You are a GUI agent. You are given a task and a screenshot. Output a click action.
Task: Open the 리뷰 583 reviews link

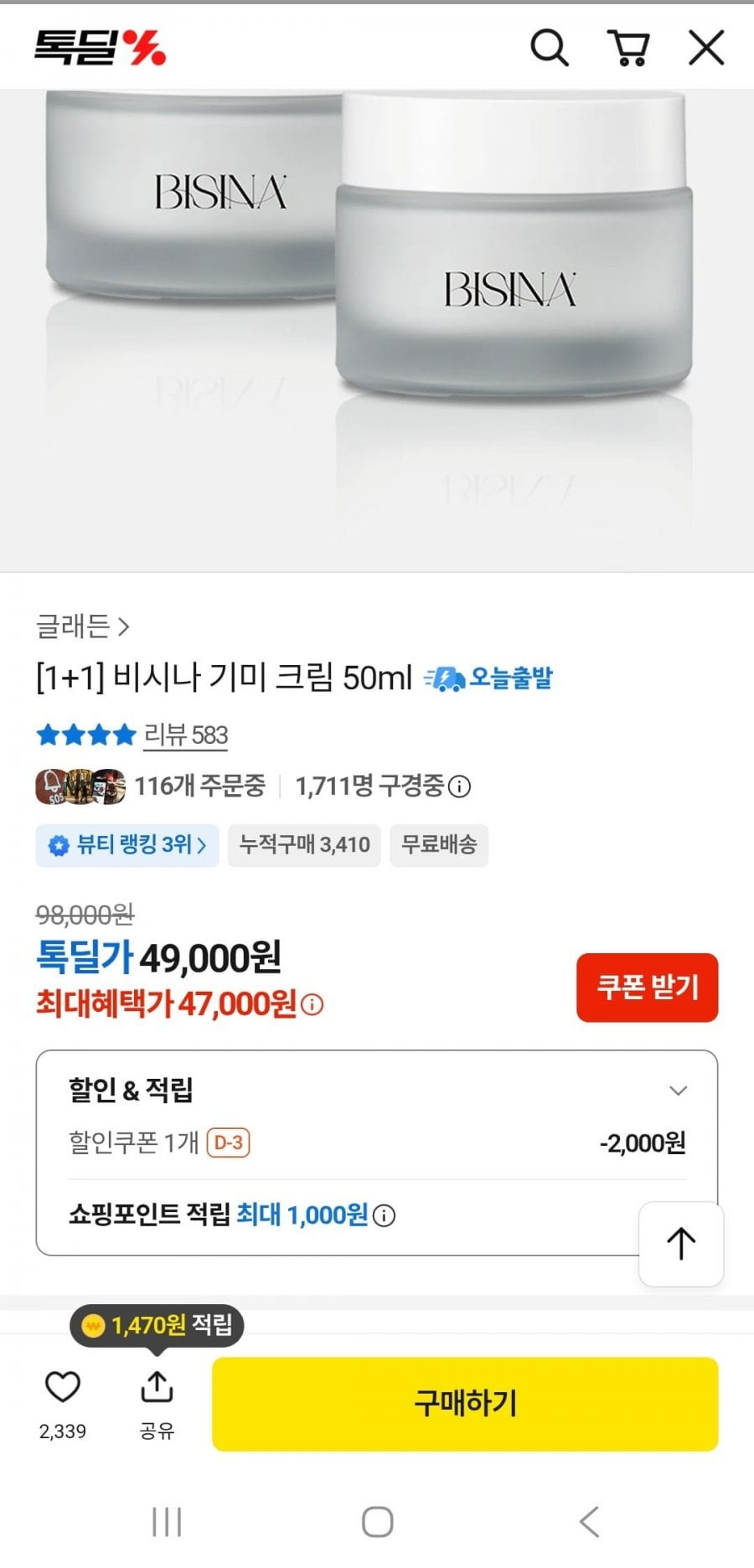[x=186, y=735]
